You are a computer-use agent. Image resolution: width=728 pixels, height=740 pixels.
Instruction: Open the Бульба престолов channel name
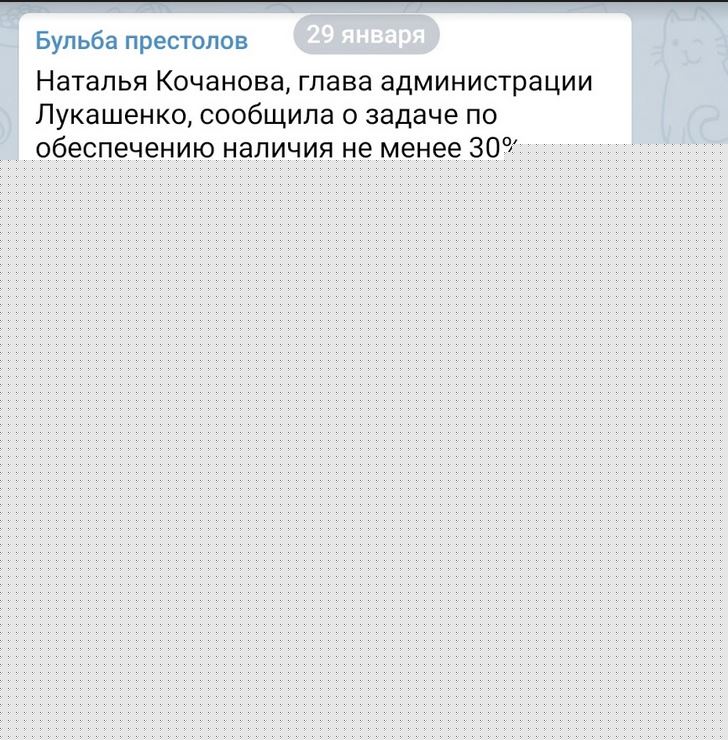[x=141, y=42]
